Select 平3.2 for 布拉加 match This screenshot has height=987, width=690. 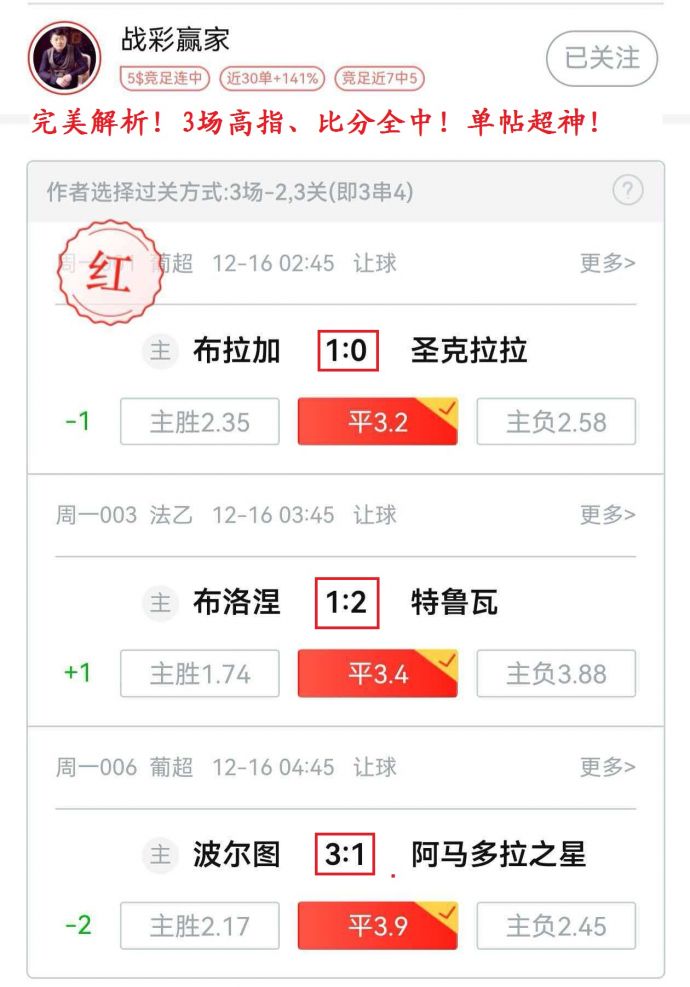pos(377,422)
